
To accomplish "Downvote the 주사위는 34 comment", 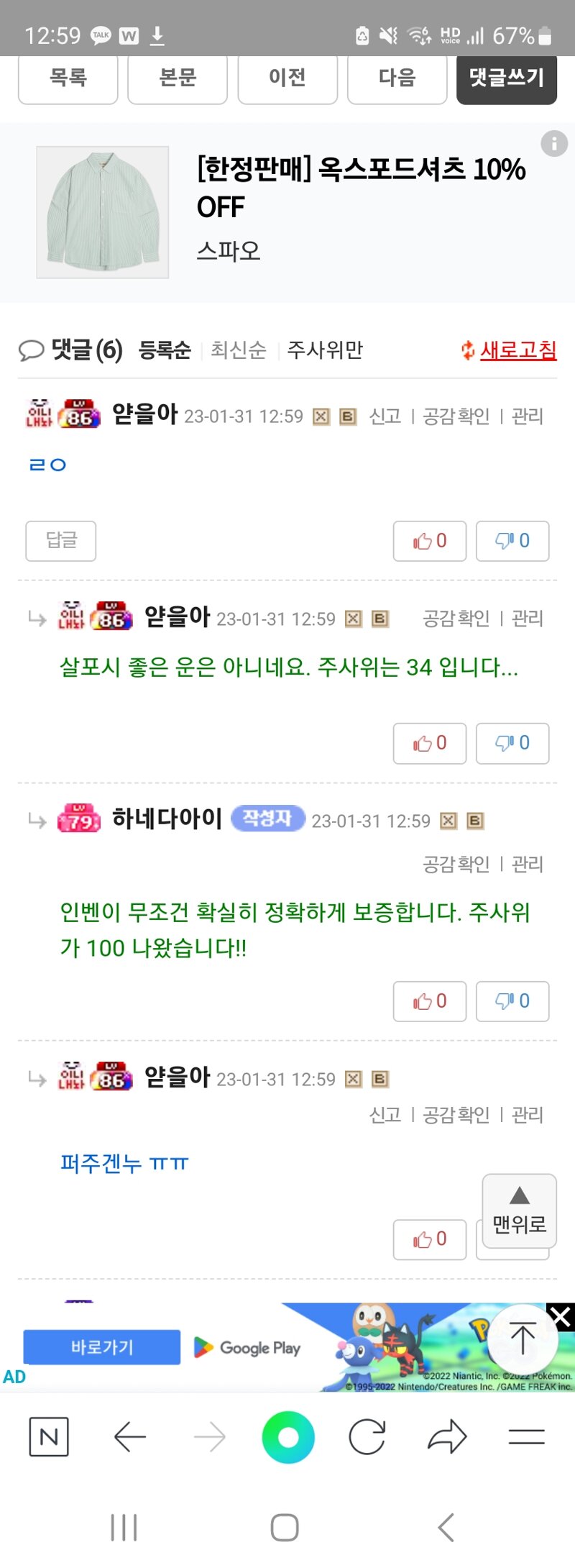I will 512,743.
